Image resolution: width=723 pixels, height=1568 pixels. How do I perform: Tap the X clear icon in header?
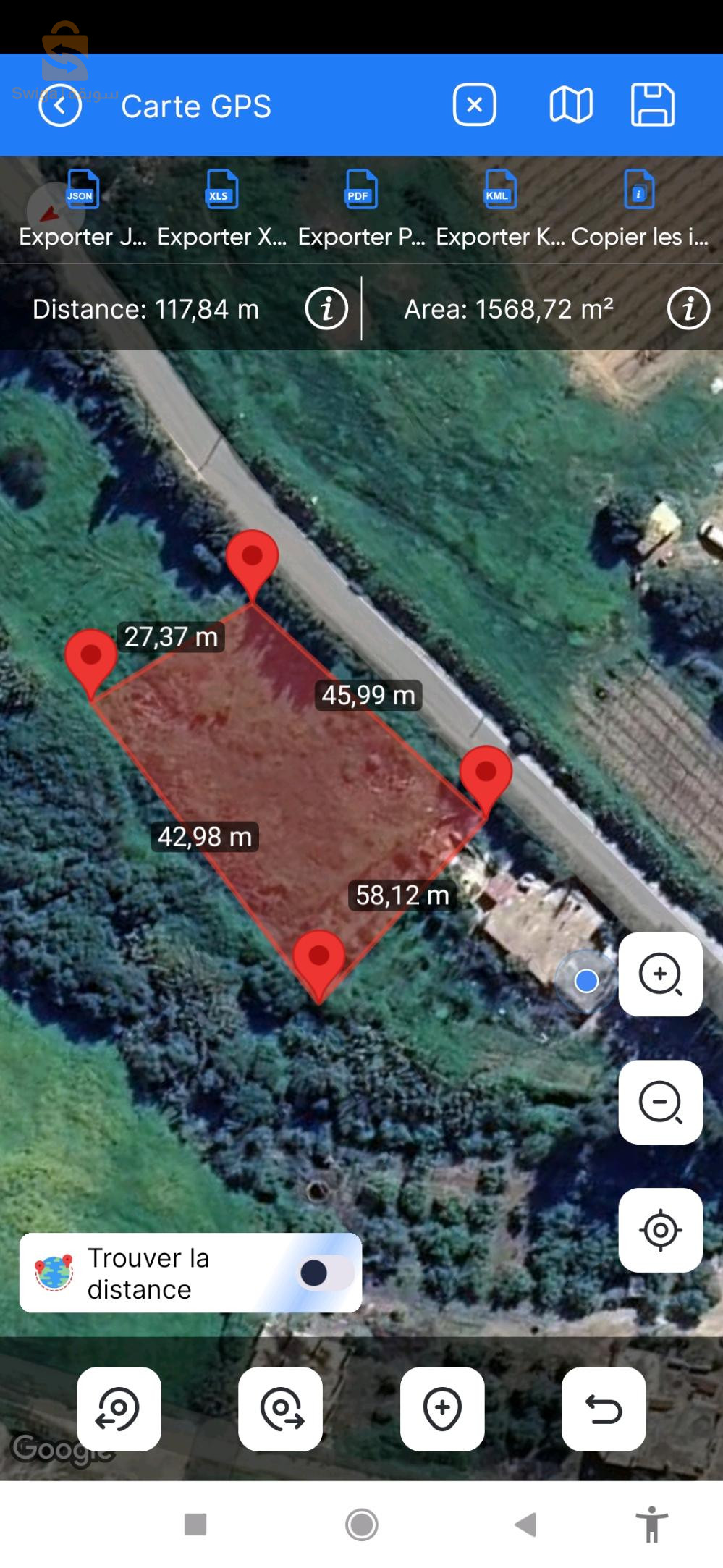tap(475, 106)
